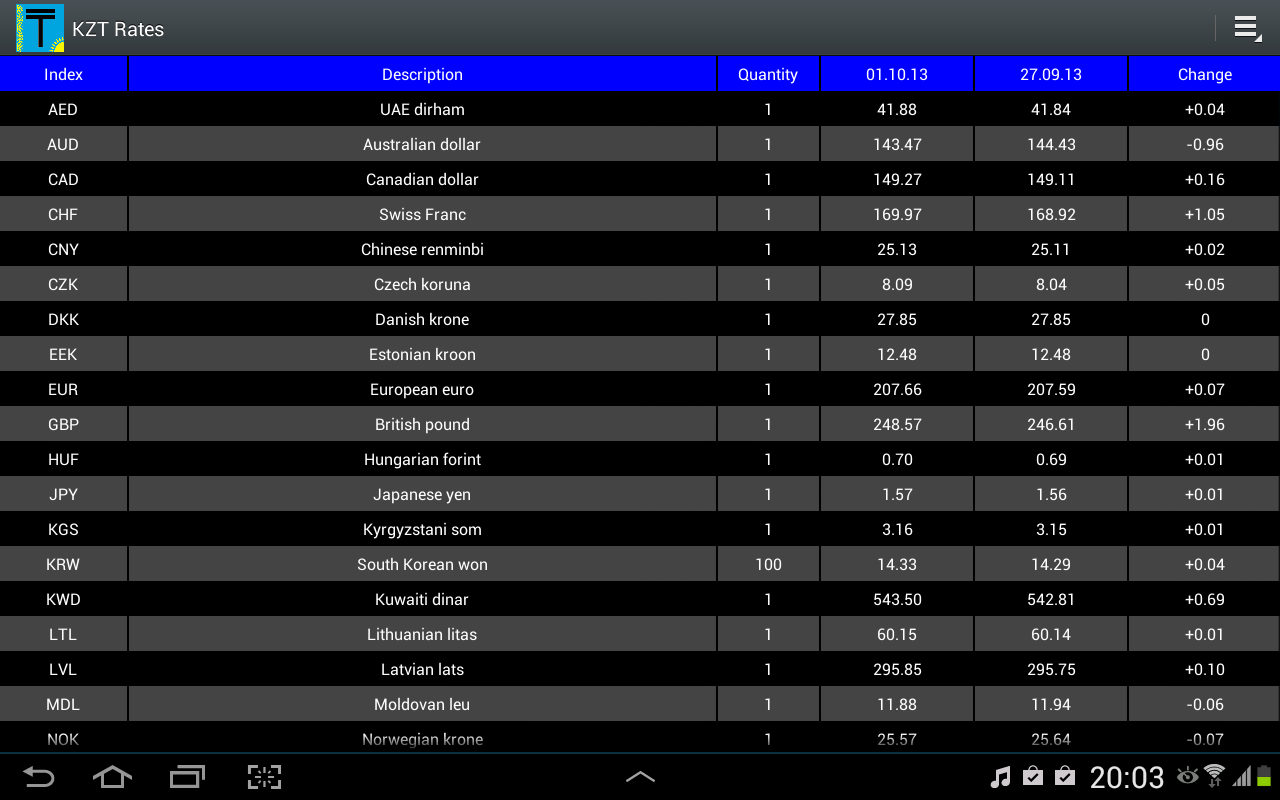Image resolution: width=1280 pixels, height=800 pixels.
Task: Take a screenshot with the capture icon
Action: click(264, 777)
